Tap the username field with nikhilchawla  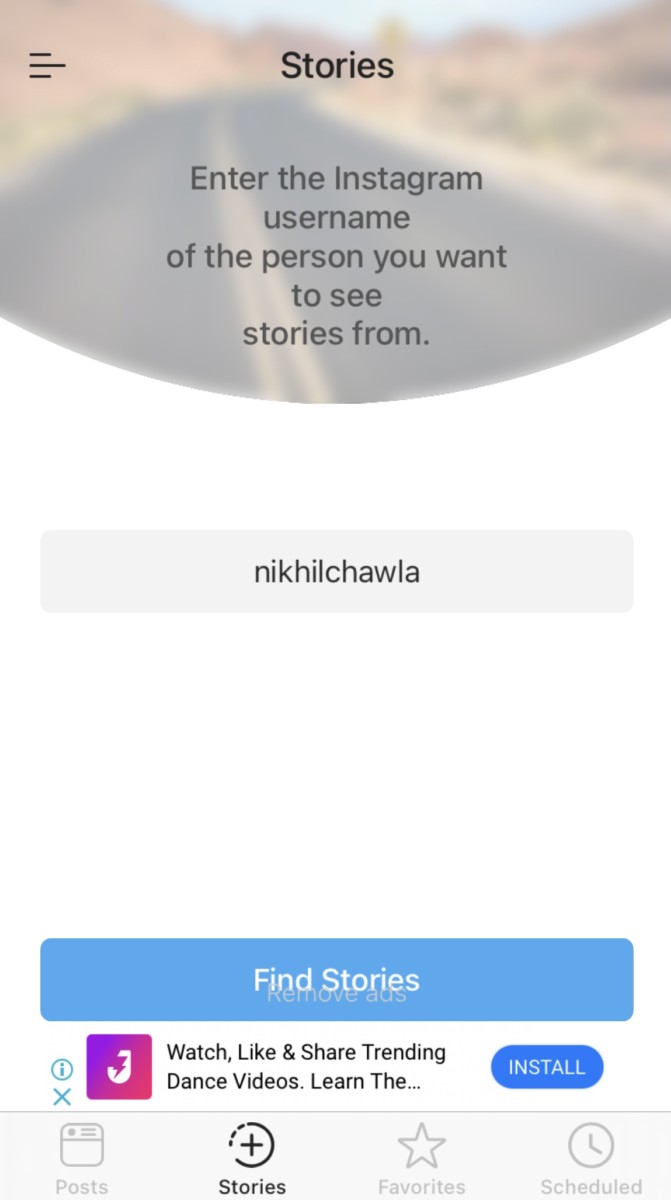[336, 572]
